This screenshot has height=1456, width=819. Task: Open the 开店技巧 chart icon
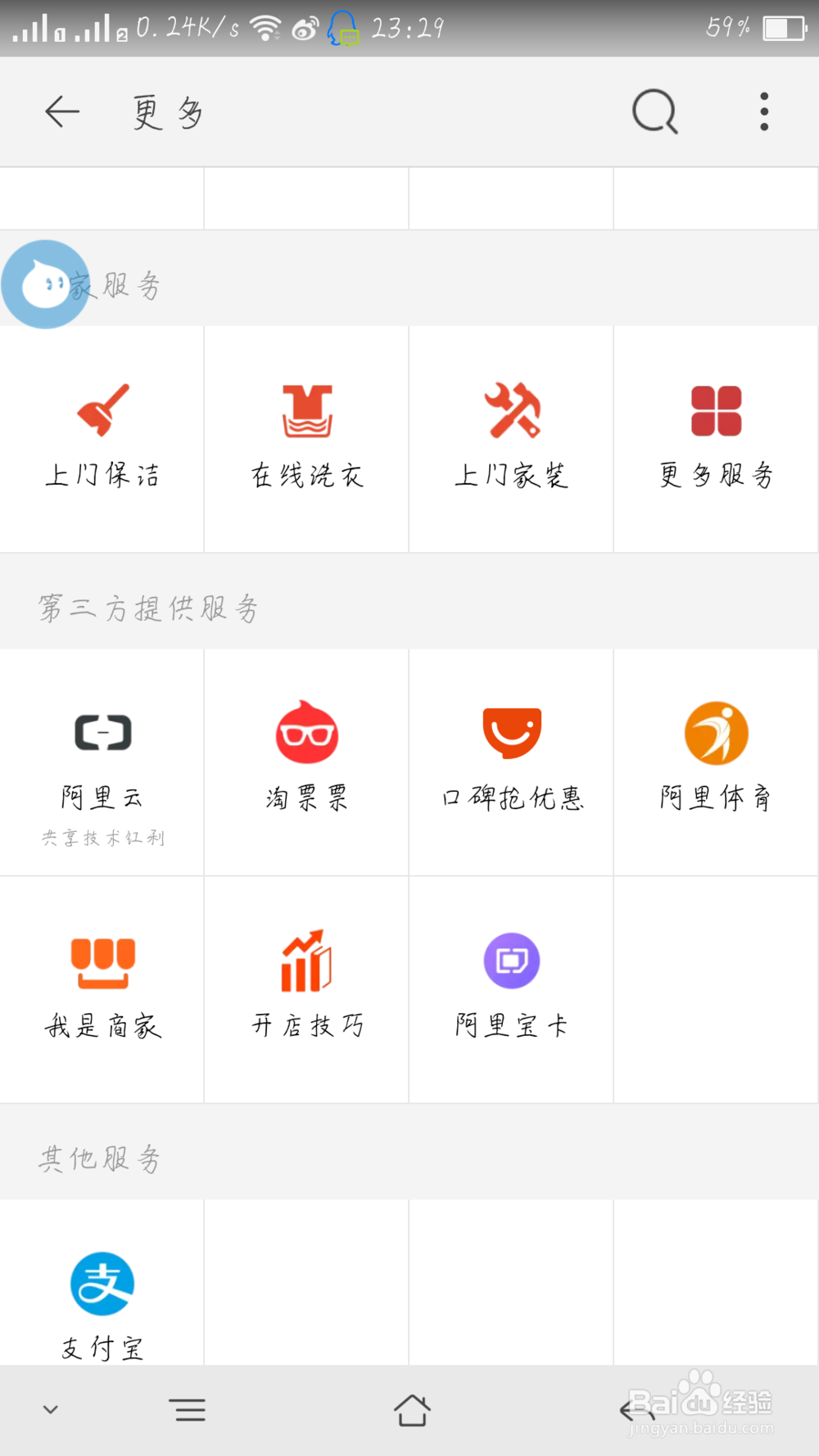(306, 961)
